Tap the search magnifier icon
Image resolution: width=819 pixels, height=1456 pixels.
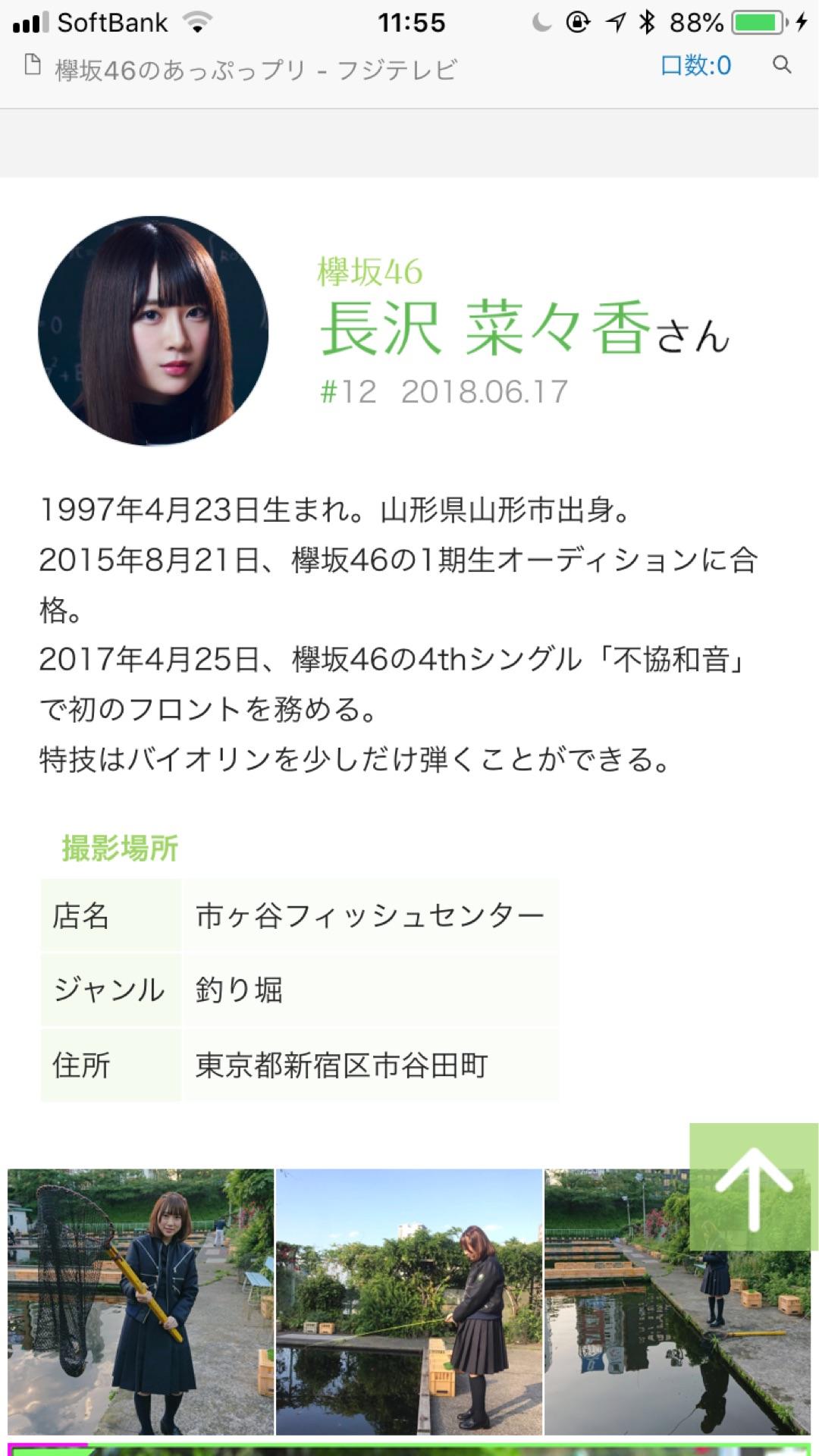[x=782, y=66]
